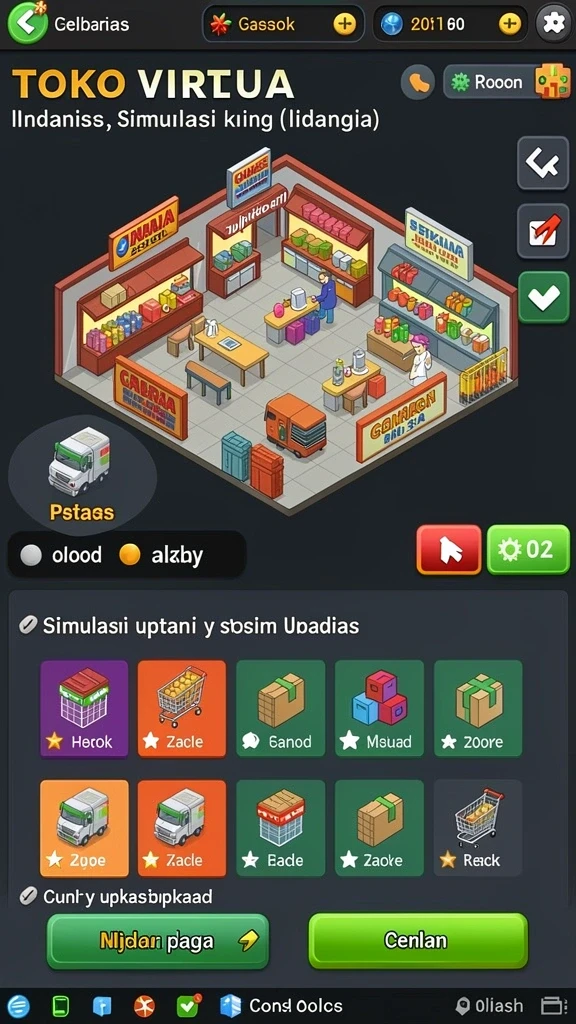Tap the green back arrow next to Gelbarias

pos(27,24)
